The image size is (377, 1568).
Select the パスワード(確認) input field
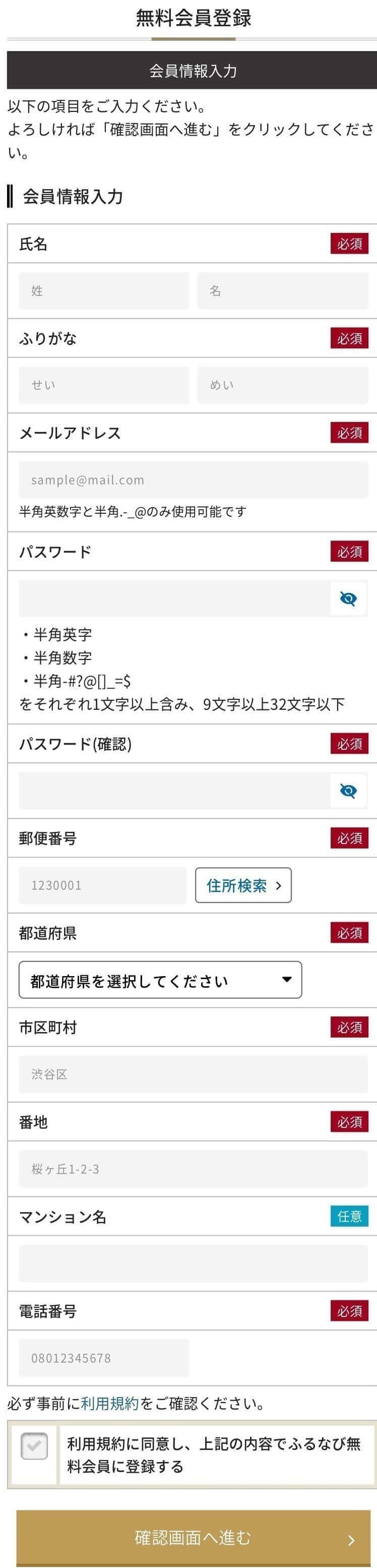click(174, 791)
